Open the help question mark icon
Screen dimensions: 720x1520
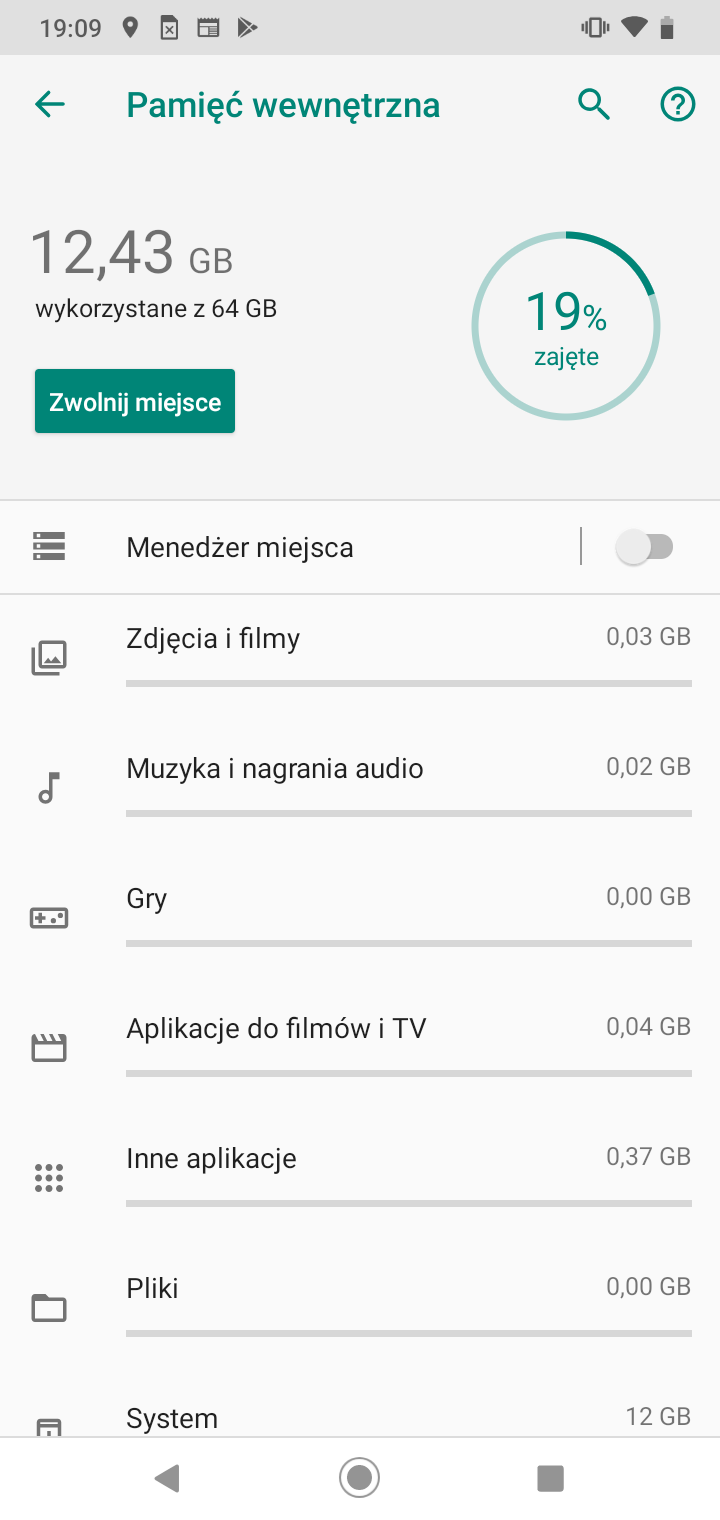point(678,104)
